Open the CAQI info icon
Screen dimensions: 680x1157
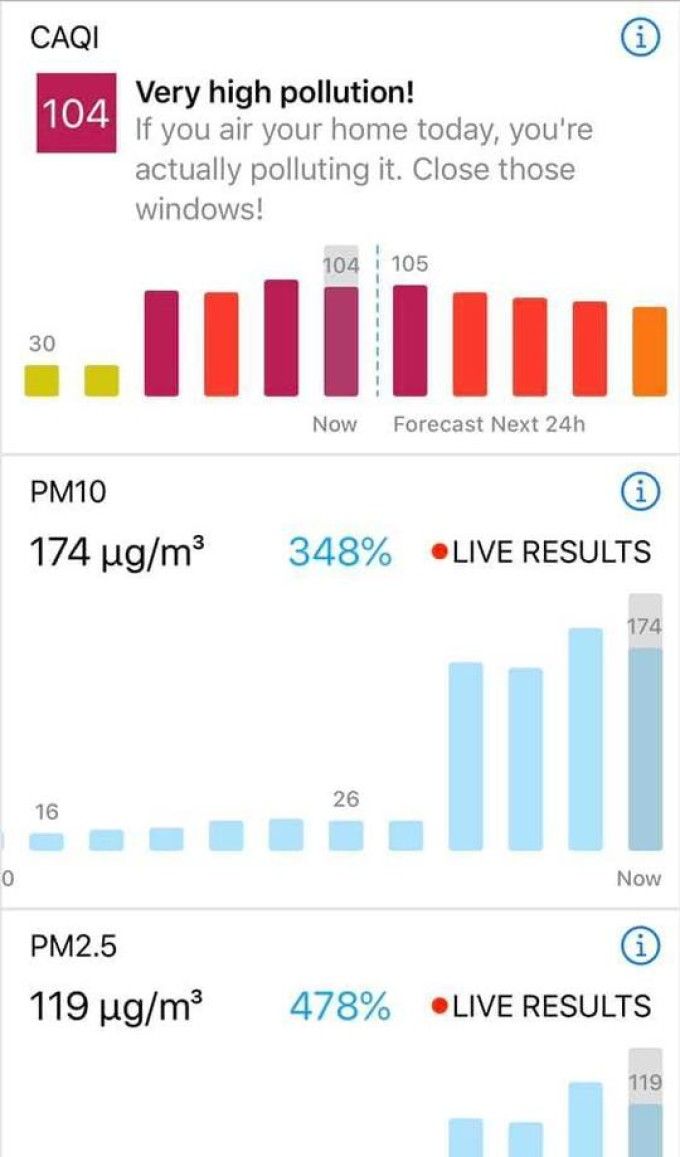point(641,38)
